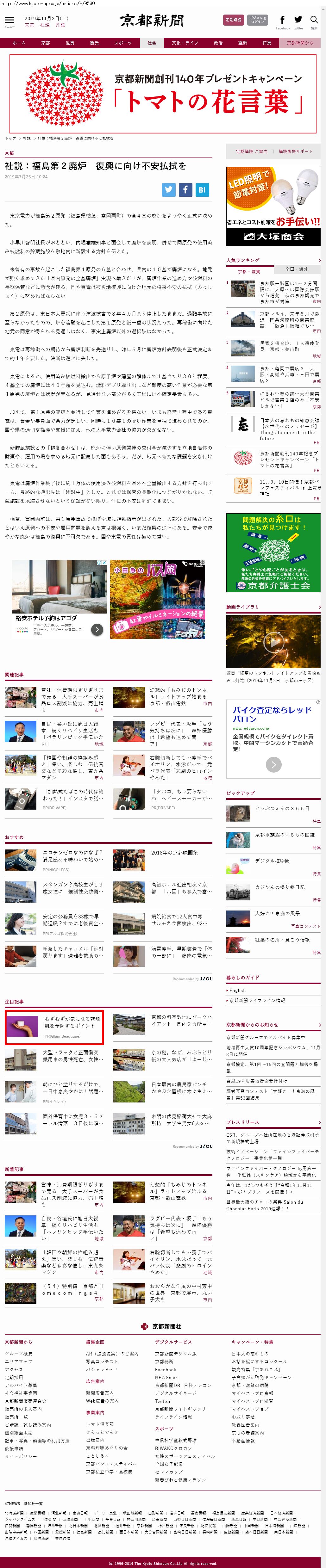The width and height of the screenshot is (326, 1568).
Task: Tap the 定期購読 subscription button
Action: click(233, 20)
